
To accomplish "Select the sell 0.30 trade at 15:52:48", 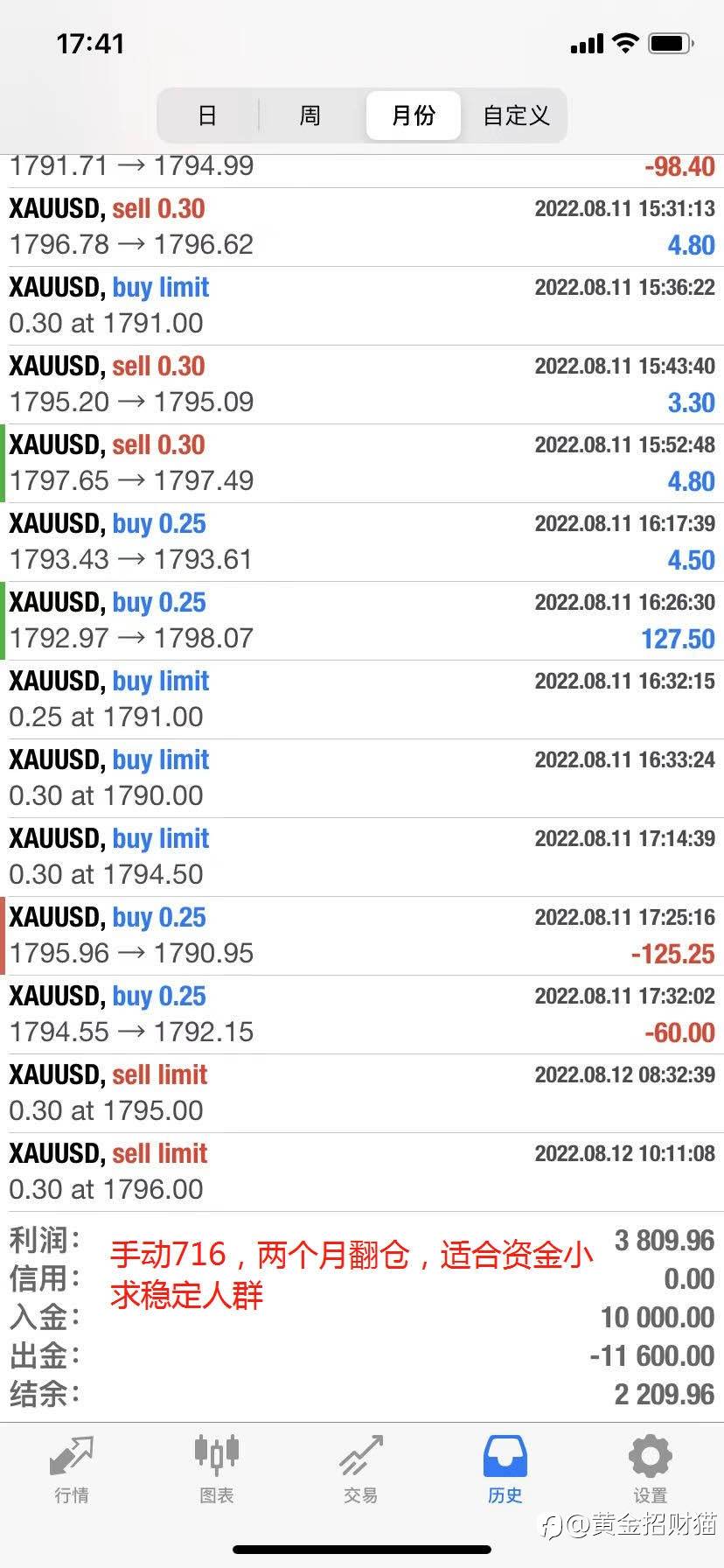I will point(362,464).
